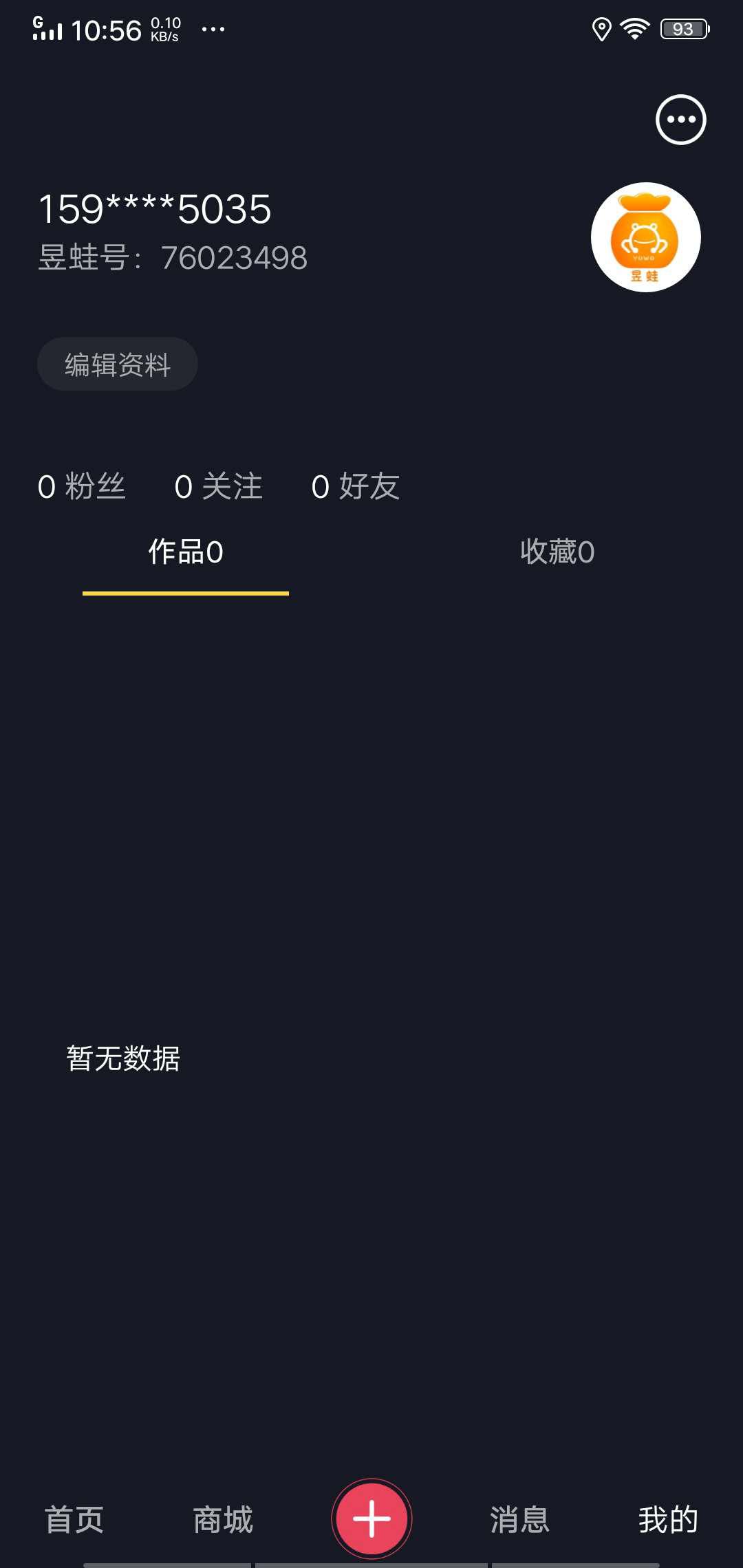Open the more options menu icon
The height and width of the screenshot is (1568, 743).
pyautogui.click(x=680, y=118)
